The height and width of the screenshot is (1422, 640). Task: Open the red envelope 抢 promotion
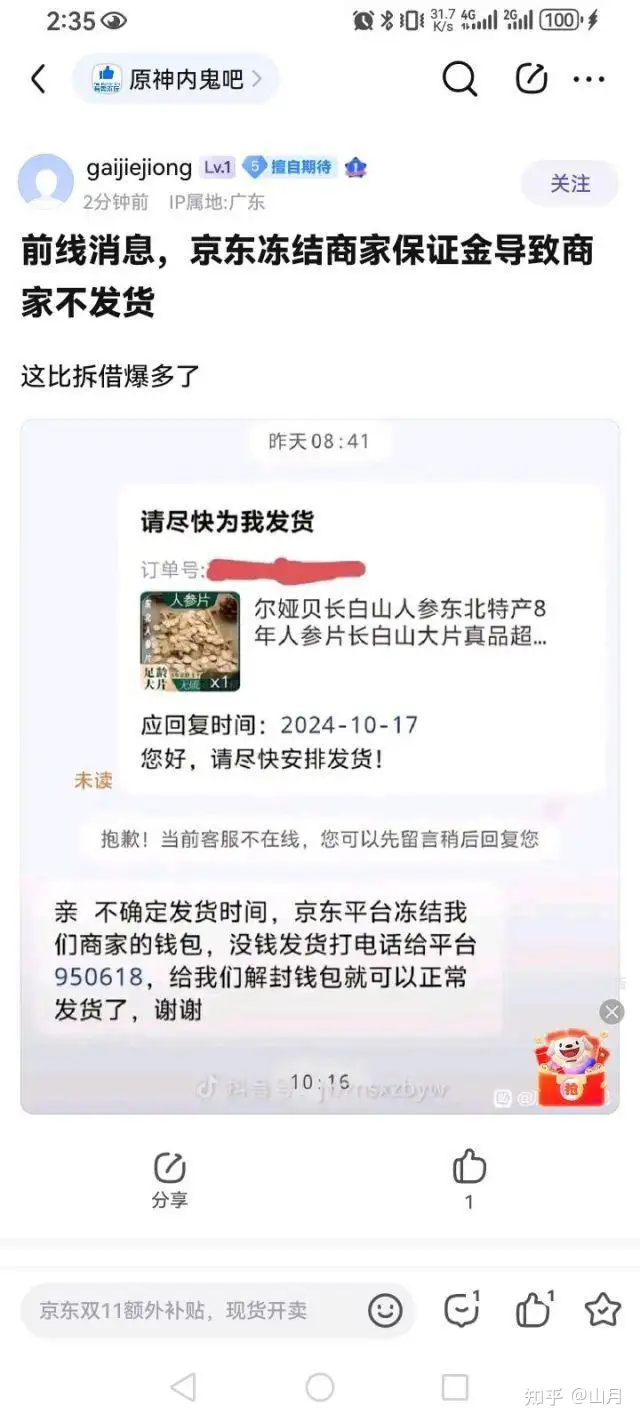click(x=571, y=1069)
